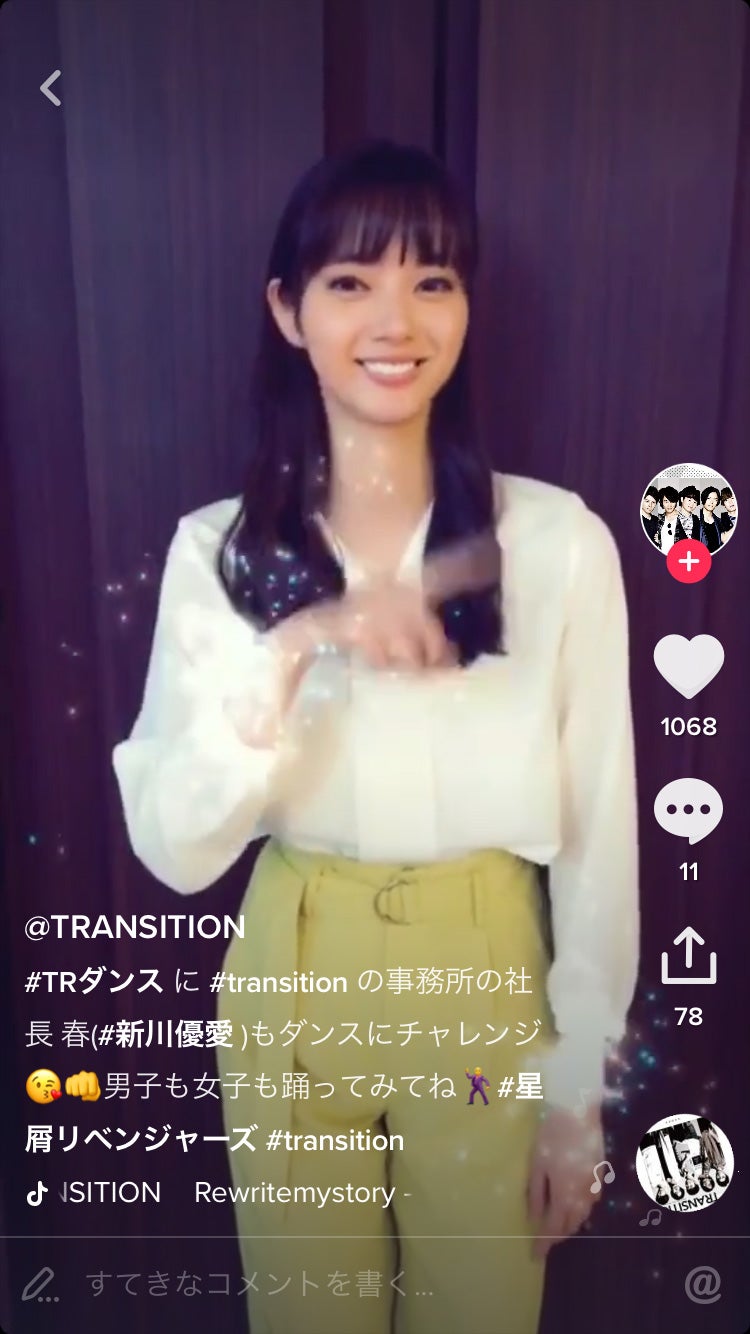
Task: Tap the share count below the share arrow
Action: point(690,1013)
